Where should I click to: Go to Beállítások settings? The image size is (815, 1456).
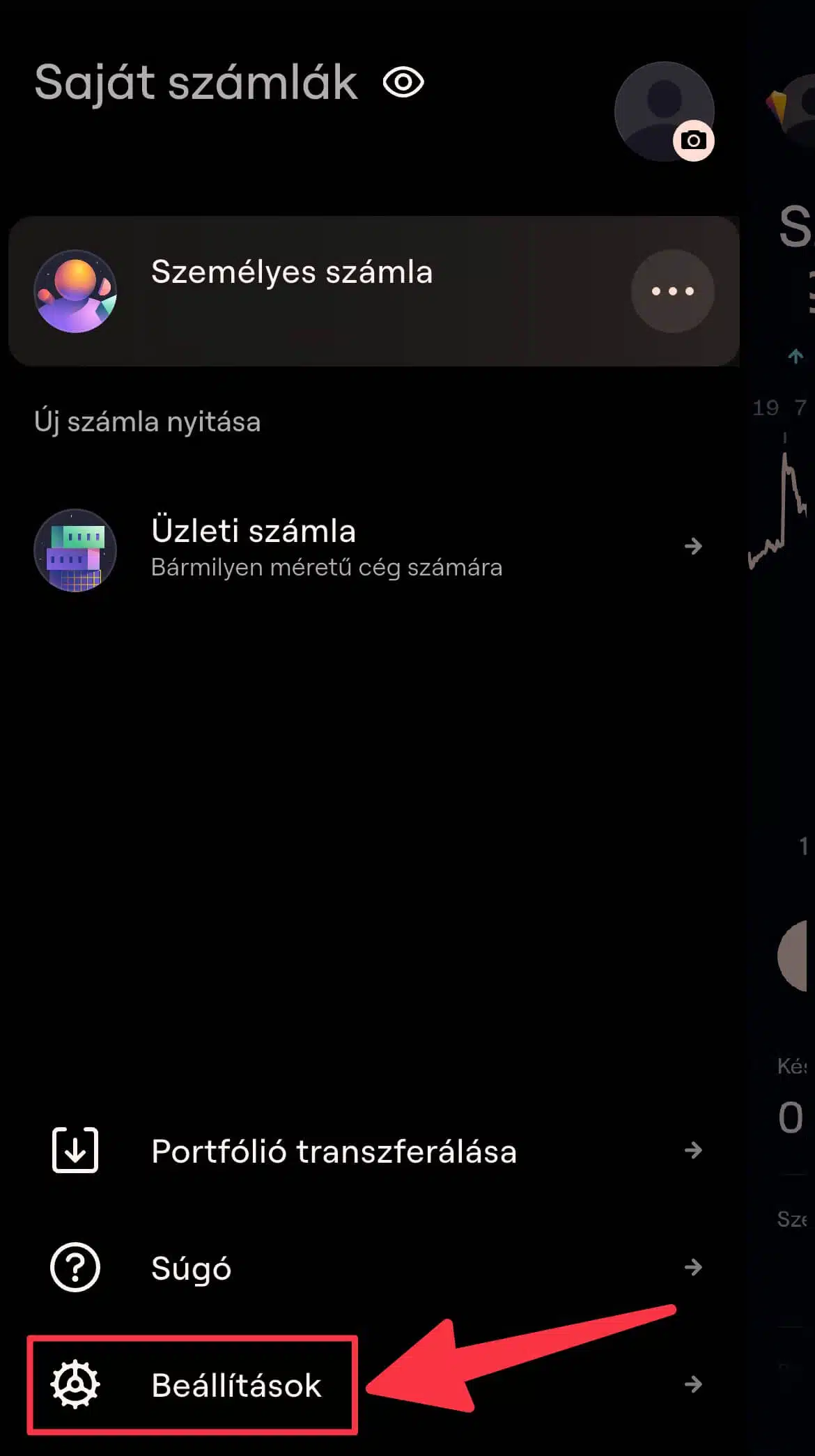pos(237,1385)
